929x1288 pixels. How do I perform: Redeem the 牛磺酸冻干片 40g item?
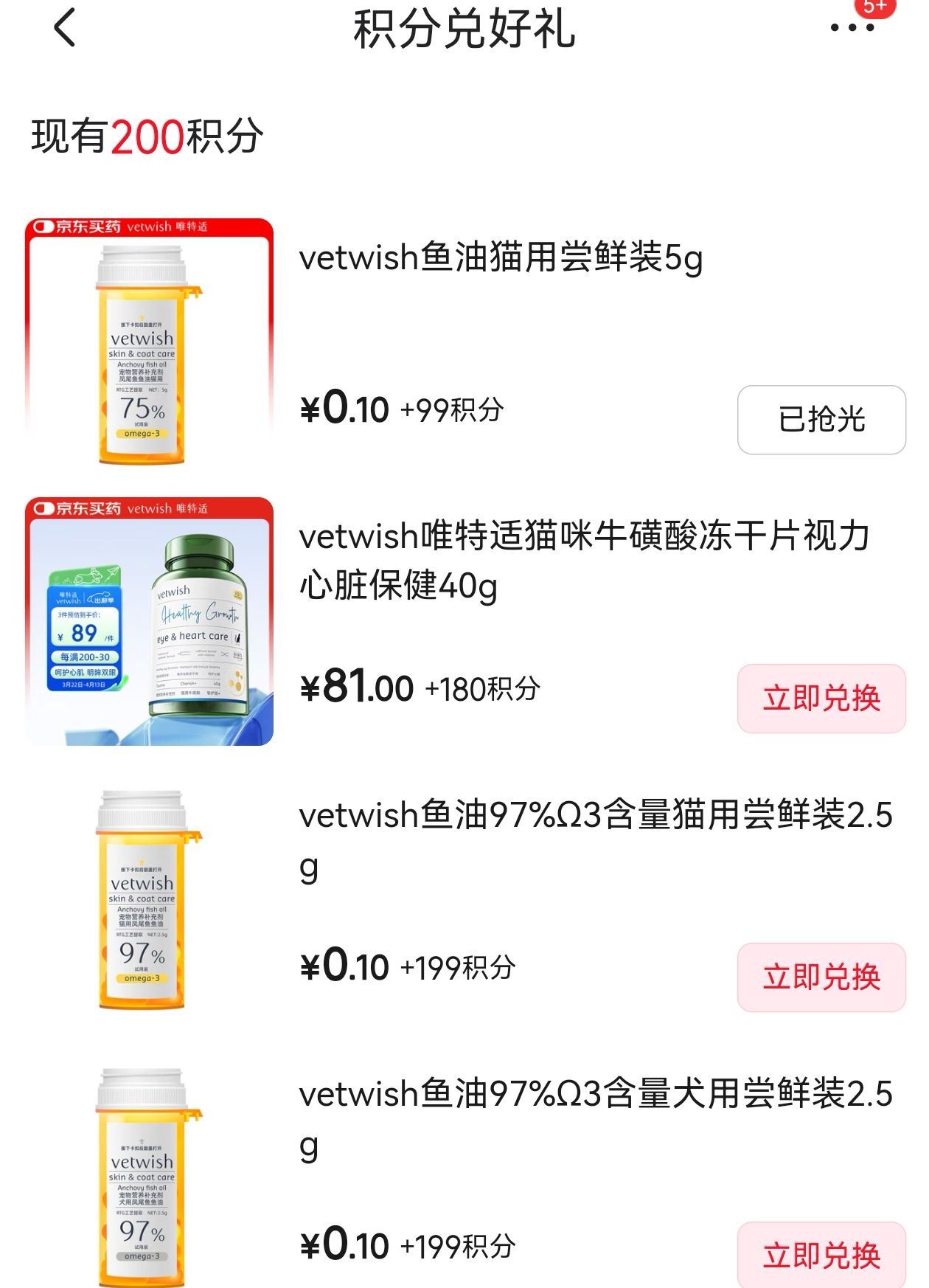pos(821,699)
